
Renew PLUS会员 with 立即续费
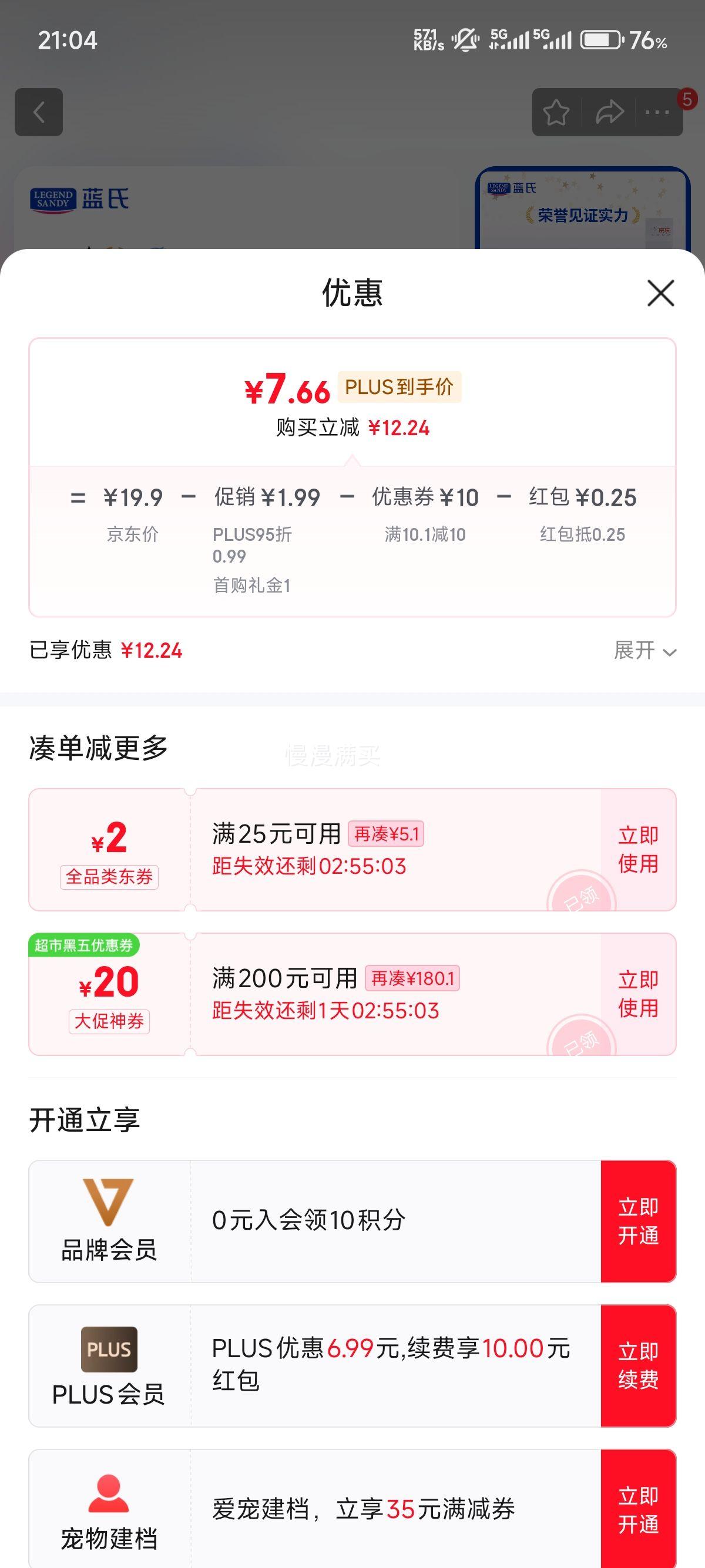[x=638, y=1365]
